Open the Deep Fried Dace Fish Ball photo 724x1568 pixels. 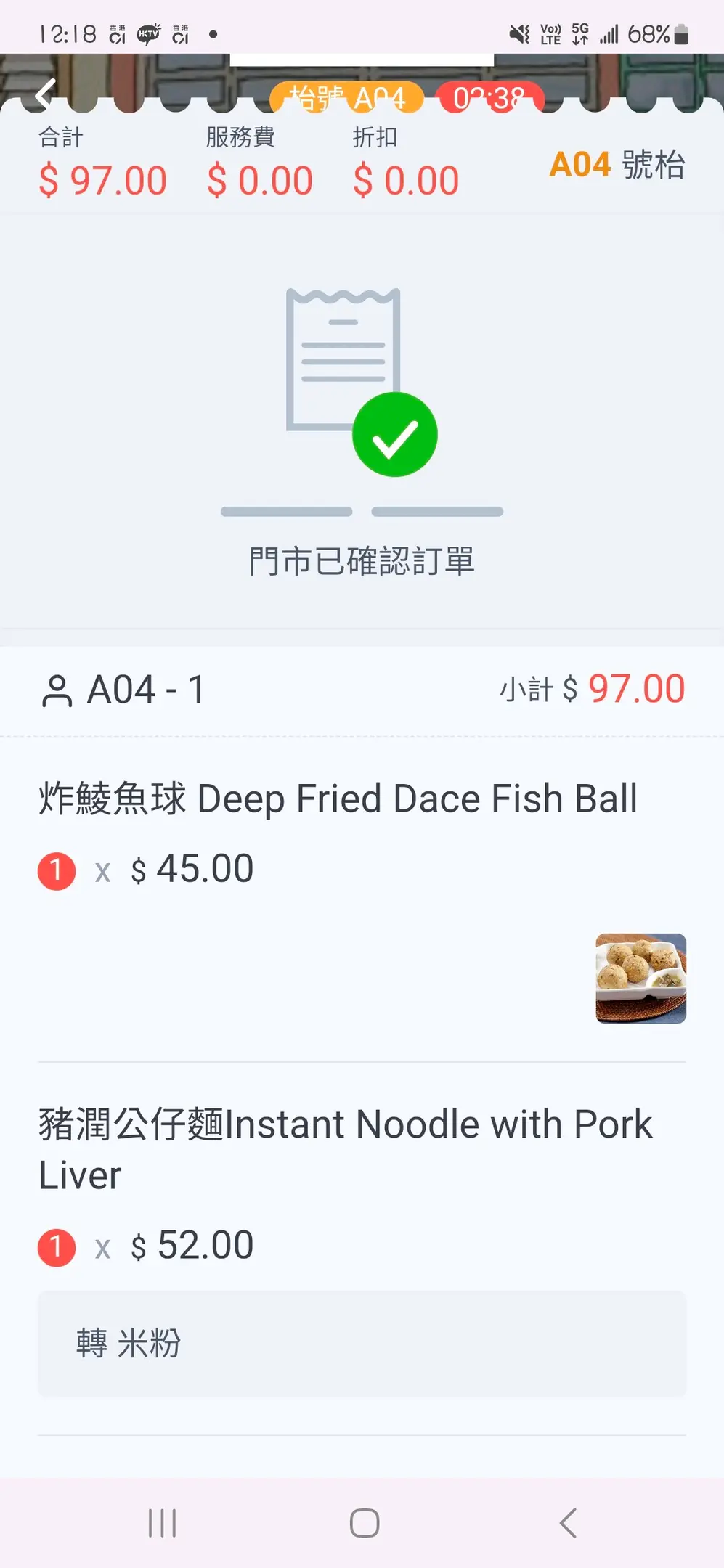pos(640,978)
